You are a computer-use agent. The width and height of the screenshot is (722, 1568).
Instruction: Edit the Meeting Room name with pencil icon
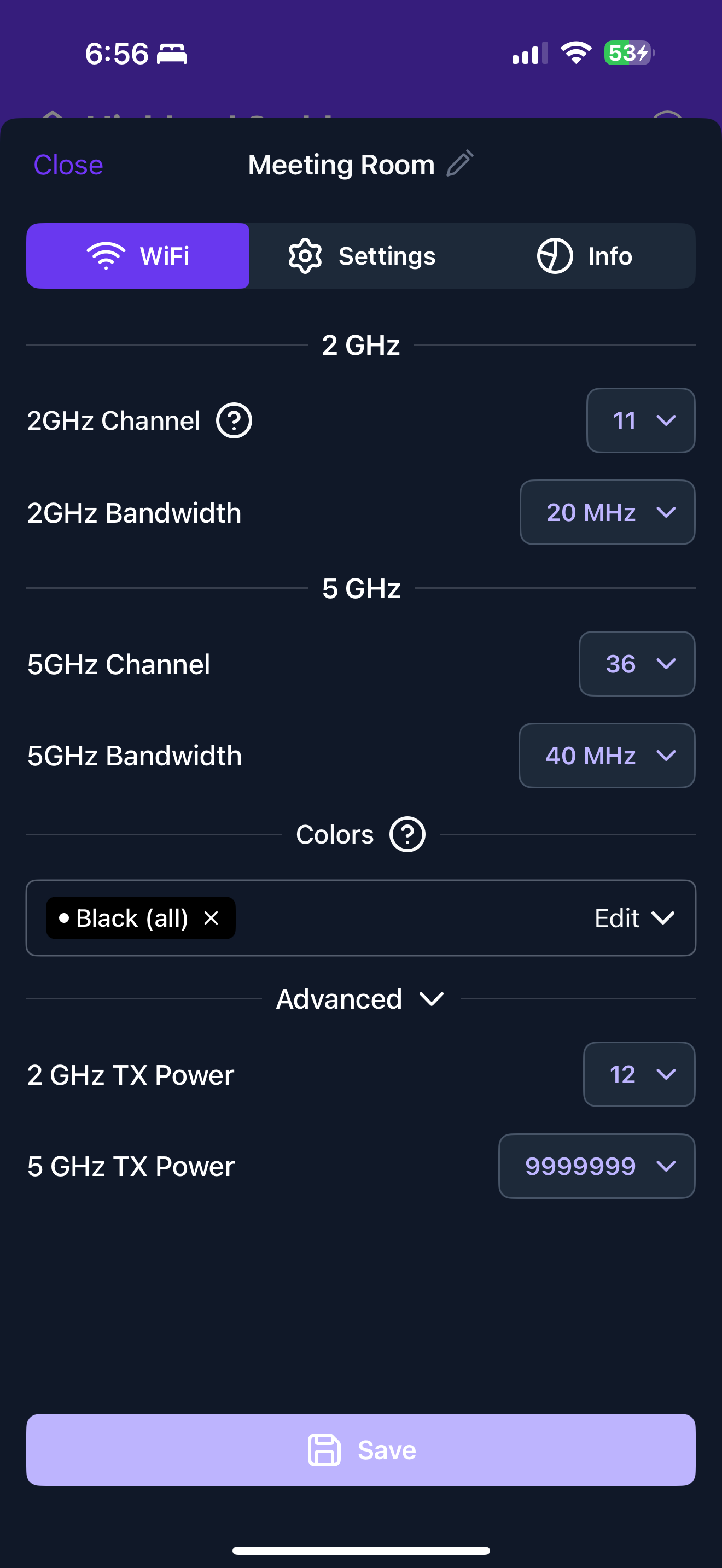point(459,163)
